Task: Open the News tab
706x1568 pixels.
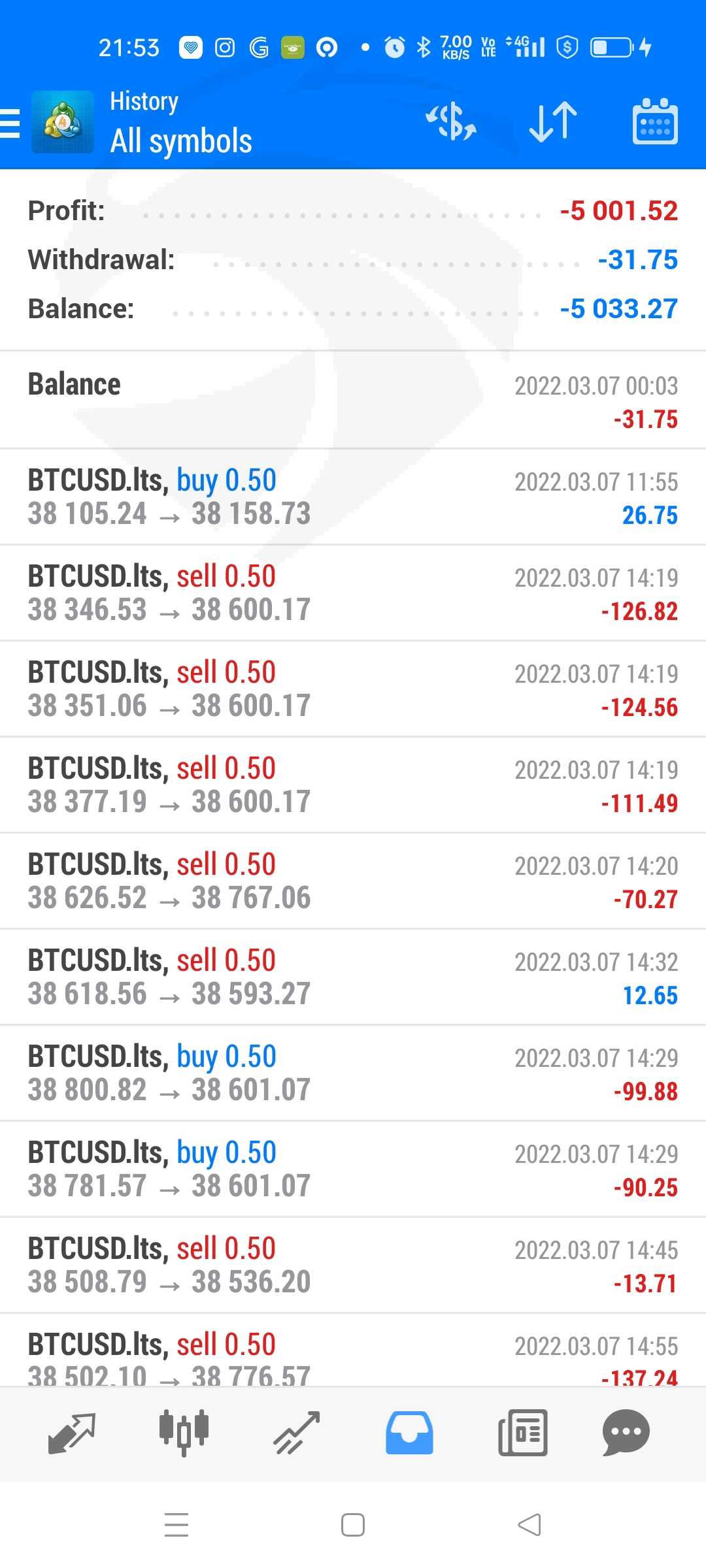Action: pos(522,1433)
